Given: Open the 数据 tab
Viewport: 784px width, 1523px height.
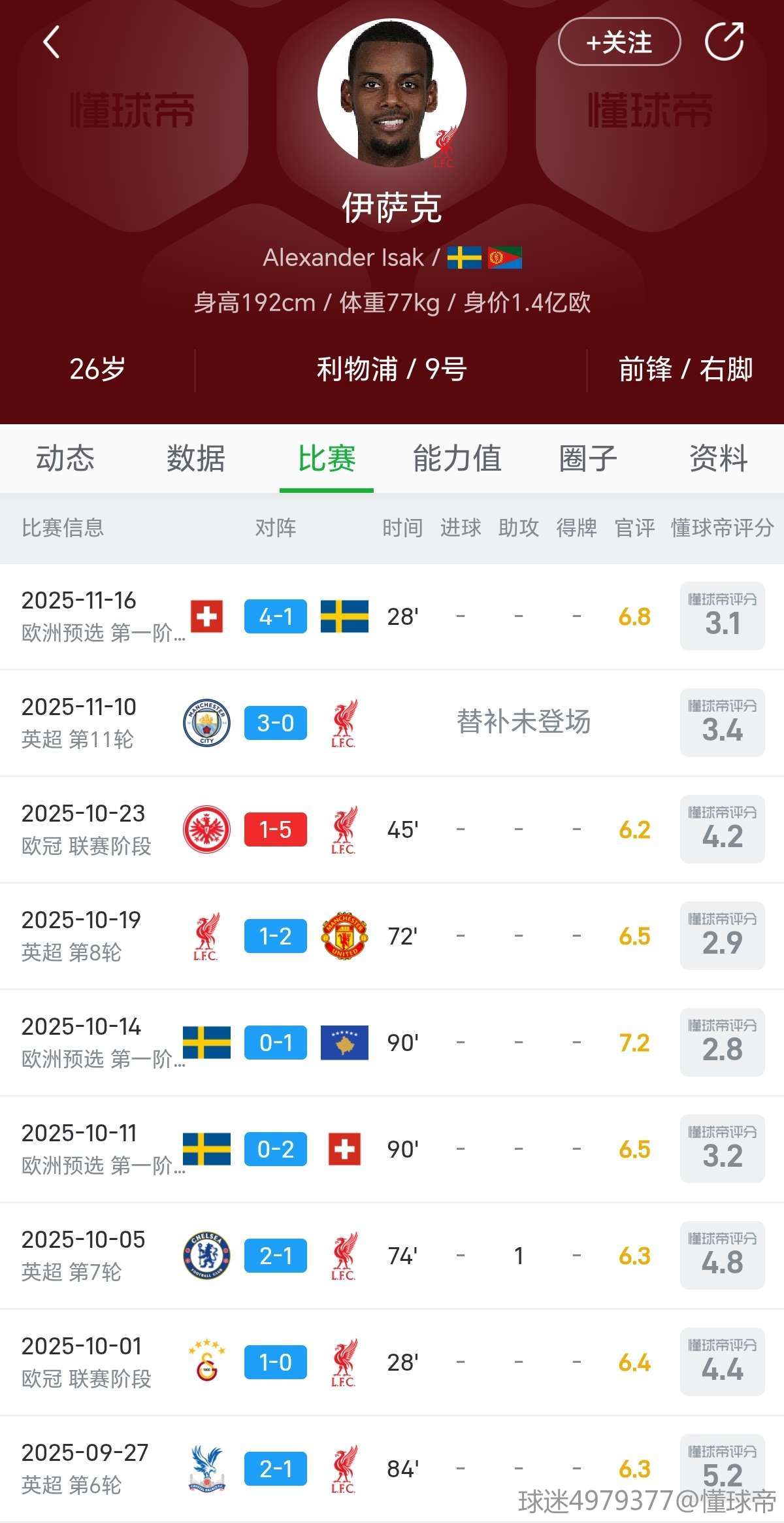Looking at the screenshot, I should pyautogui.click(x=195, y=458).
